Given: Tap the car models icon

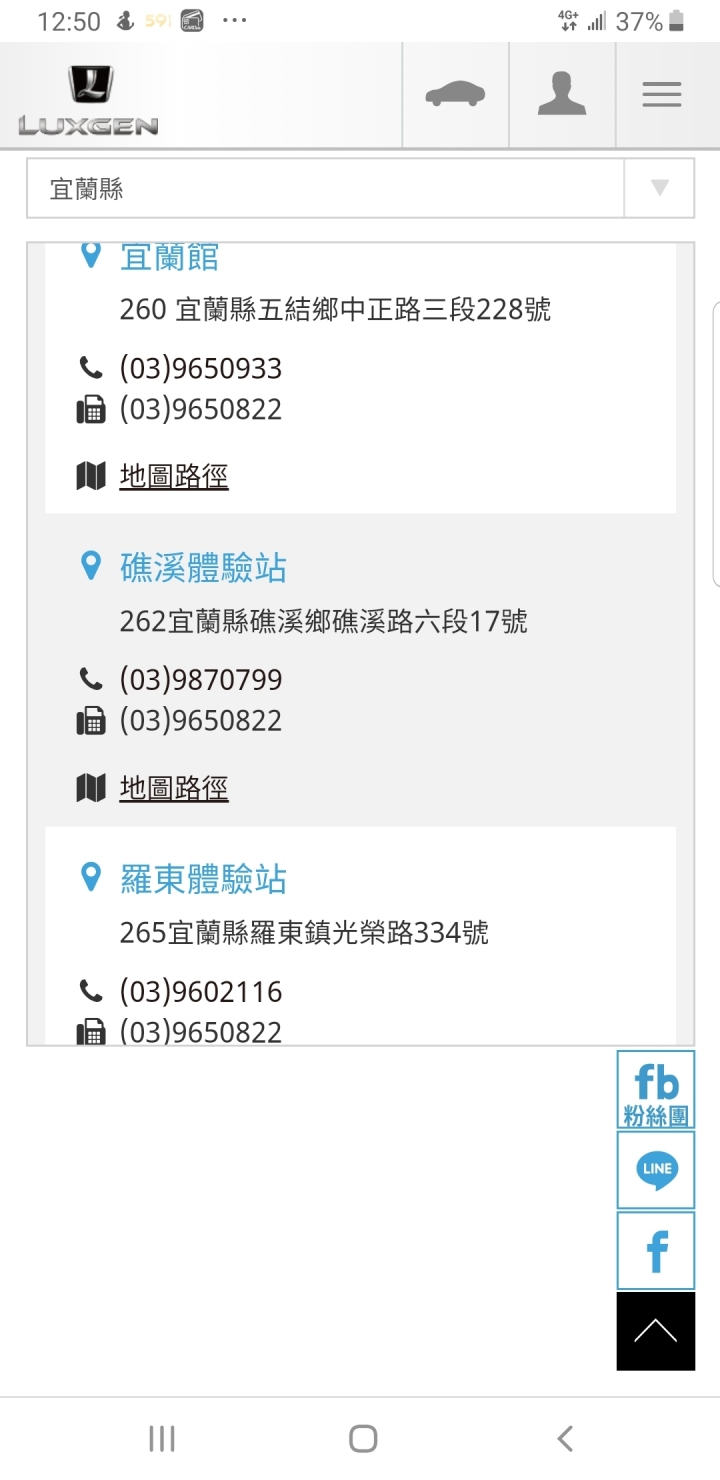Looking at the screenshot, I should 455,95.
